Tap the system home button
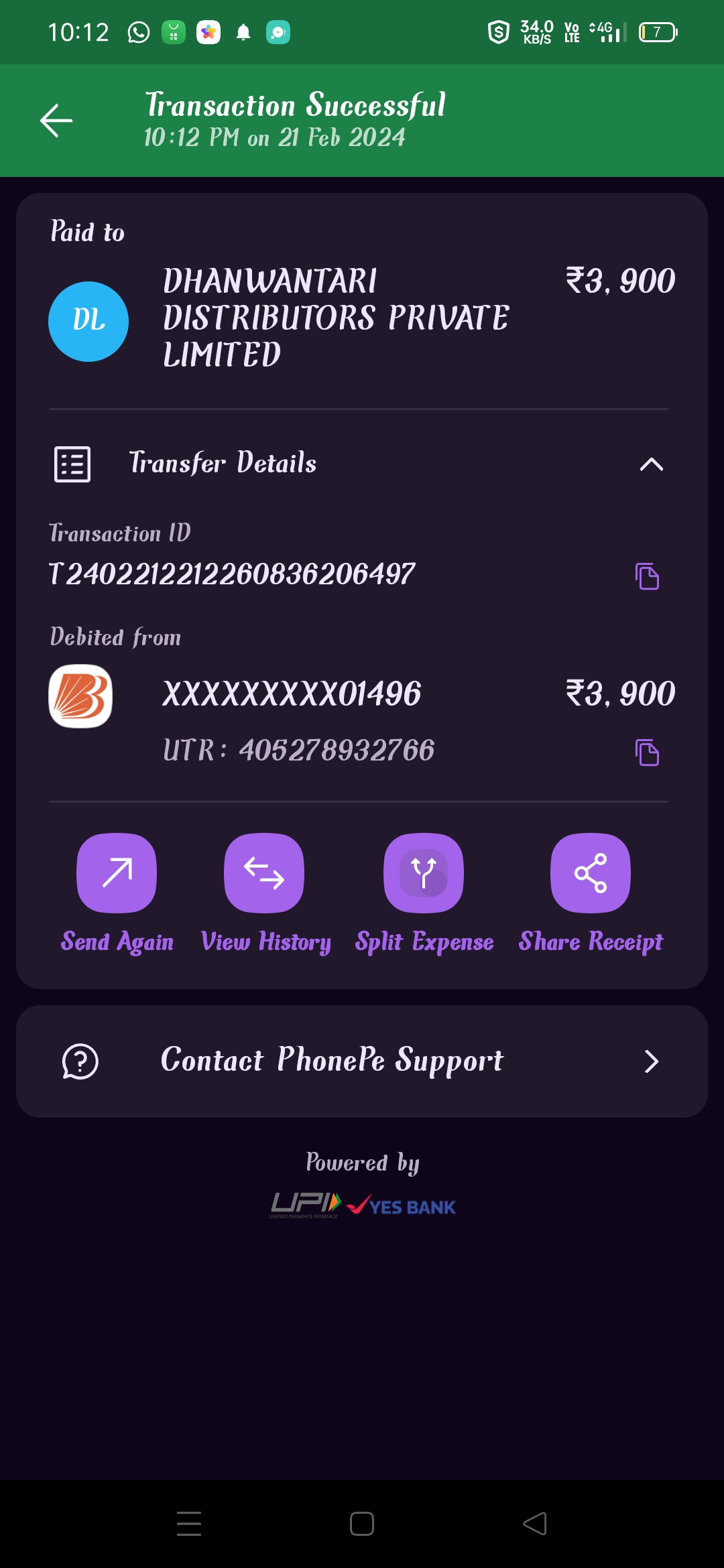 pos(362,1524)
